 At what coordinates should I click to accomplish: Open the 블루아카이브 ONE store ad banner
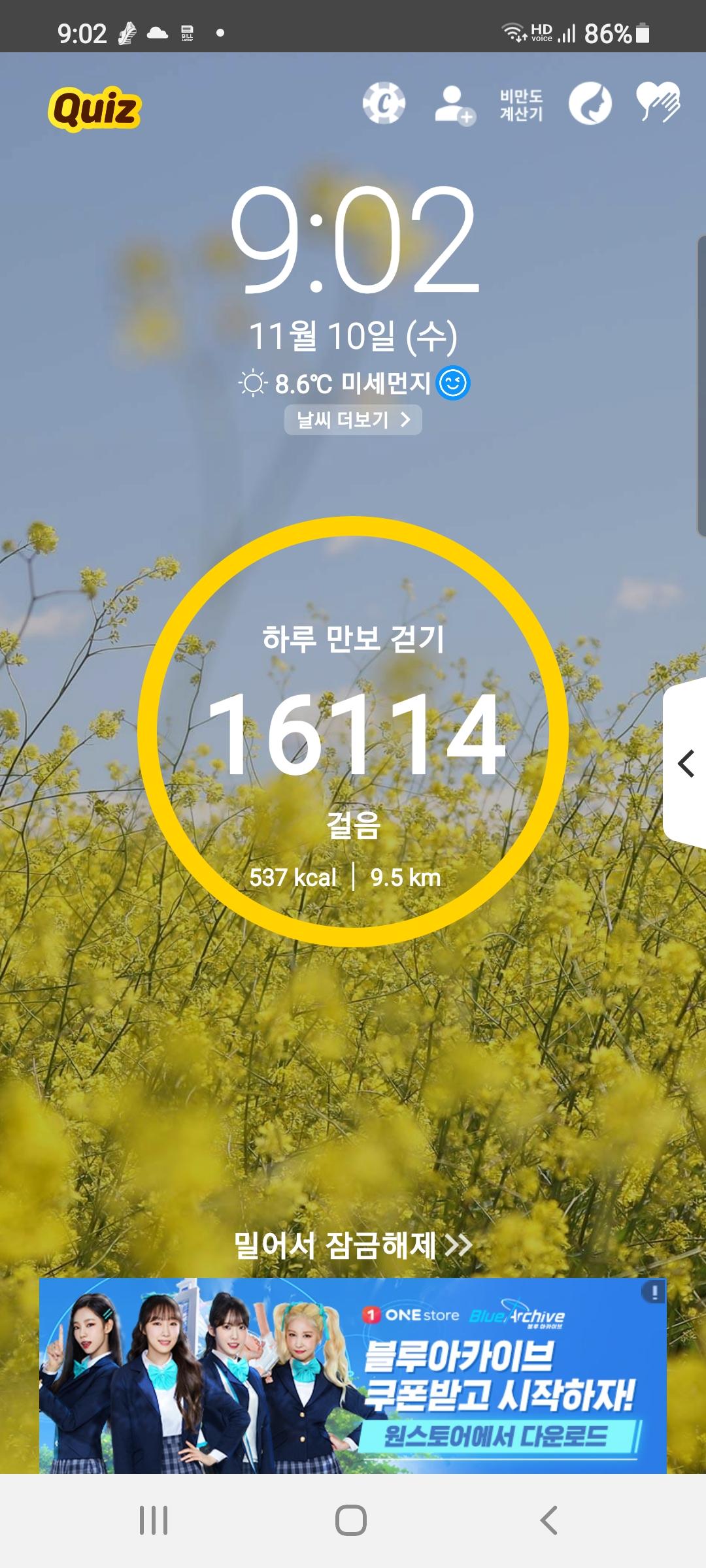pyautogui.click(x=353, y=1375)
